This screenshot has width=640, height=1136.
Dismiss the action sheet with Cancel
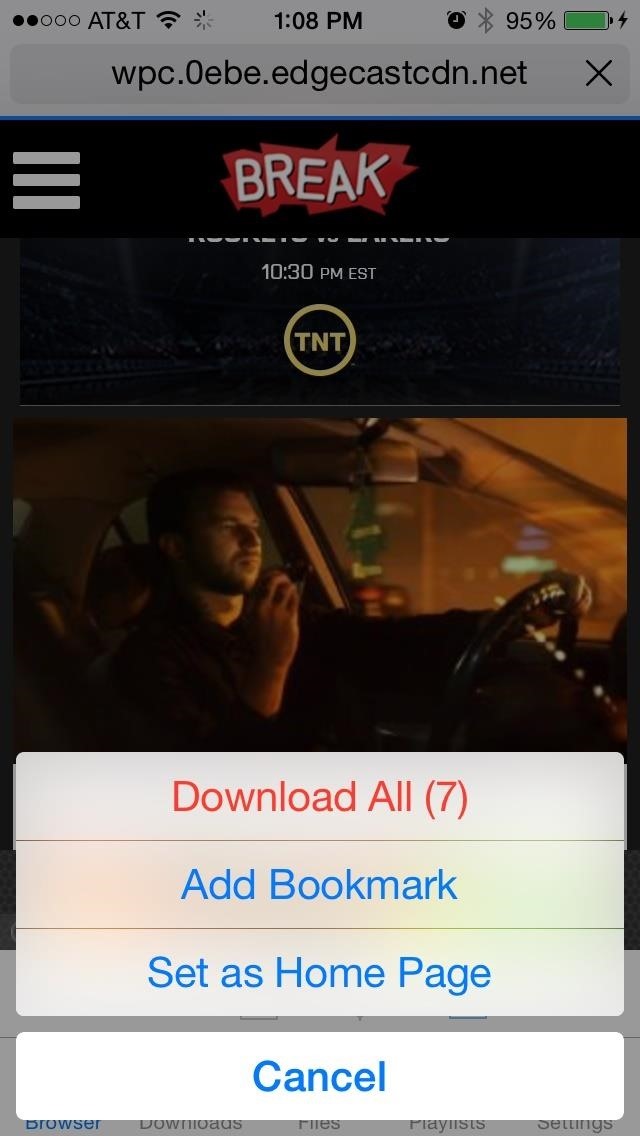click(320, 1076)
